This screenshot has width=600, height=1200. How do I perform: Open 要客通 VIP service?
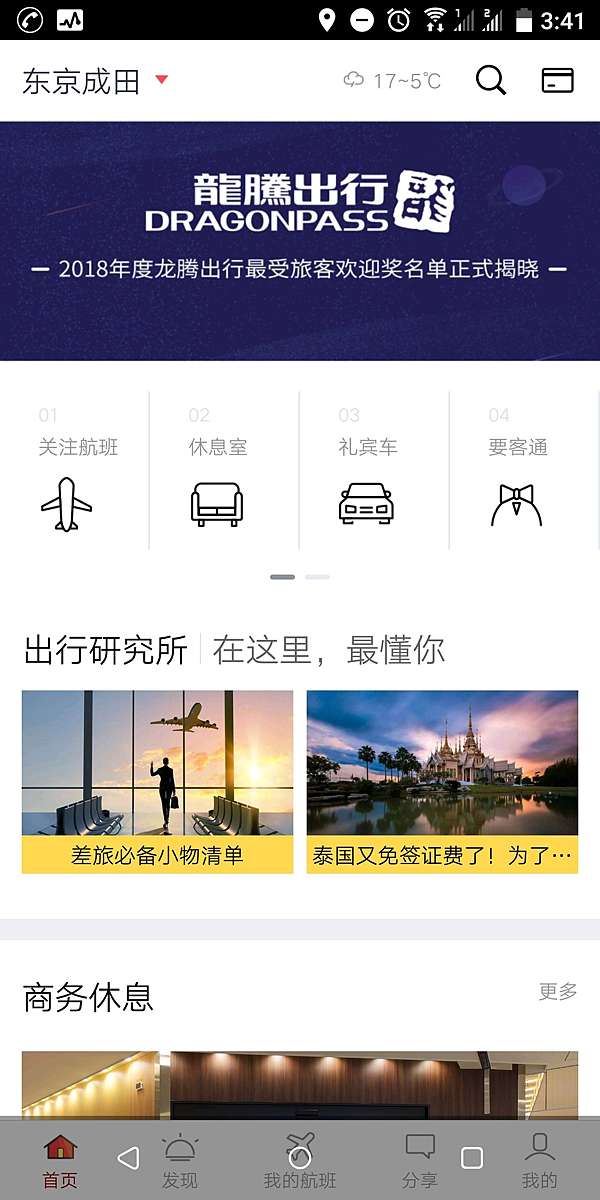(x=524, y=470)
